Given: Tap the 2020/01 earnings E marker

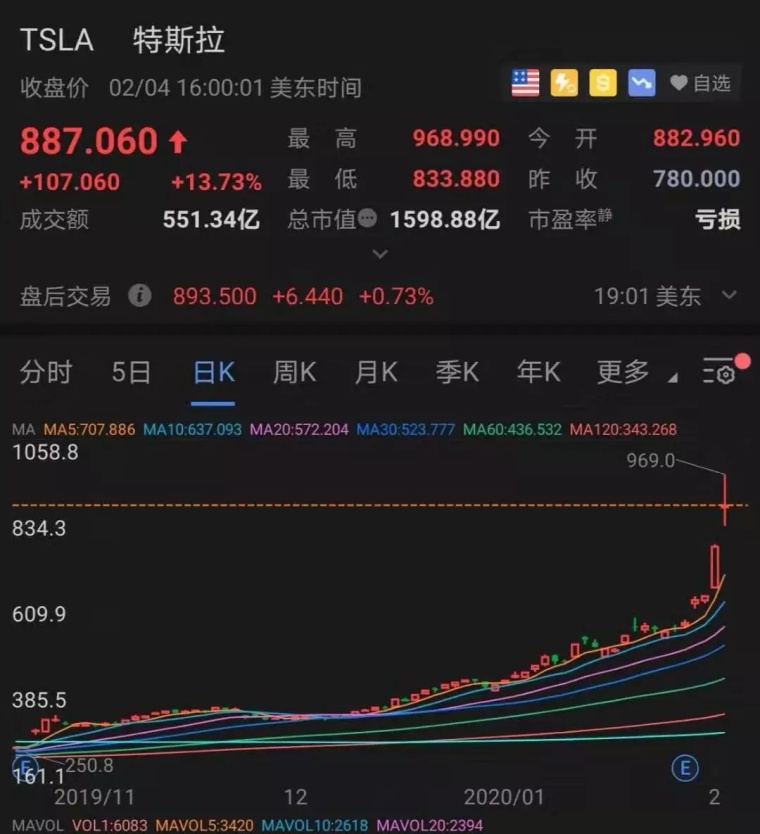Looking at the screenshot, I should [685, 768].
